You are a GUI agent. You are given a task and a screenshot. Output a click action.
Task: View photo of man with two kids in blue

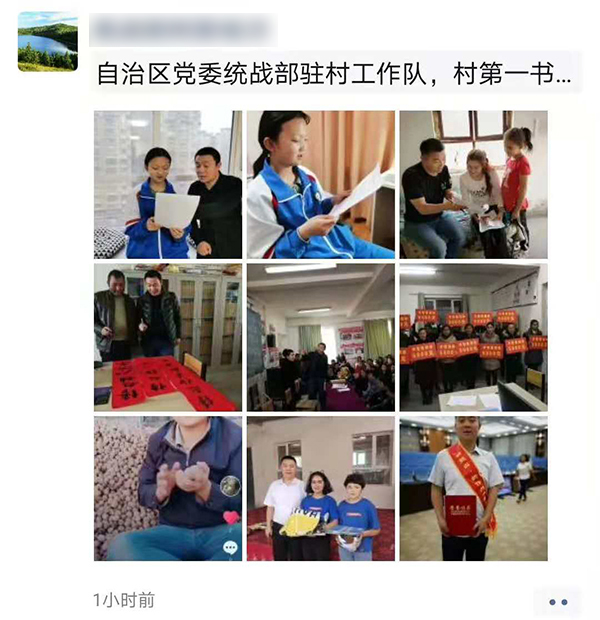pyautogui.click(x=320, y=488)
